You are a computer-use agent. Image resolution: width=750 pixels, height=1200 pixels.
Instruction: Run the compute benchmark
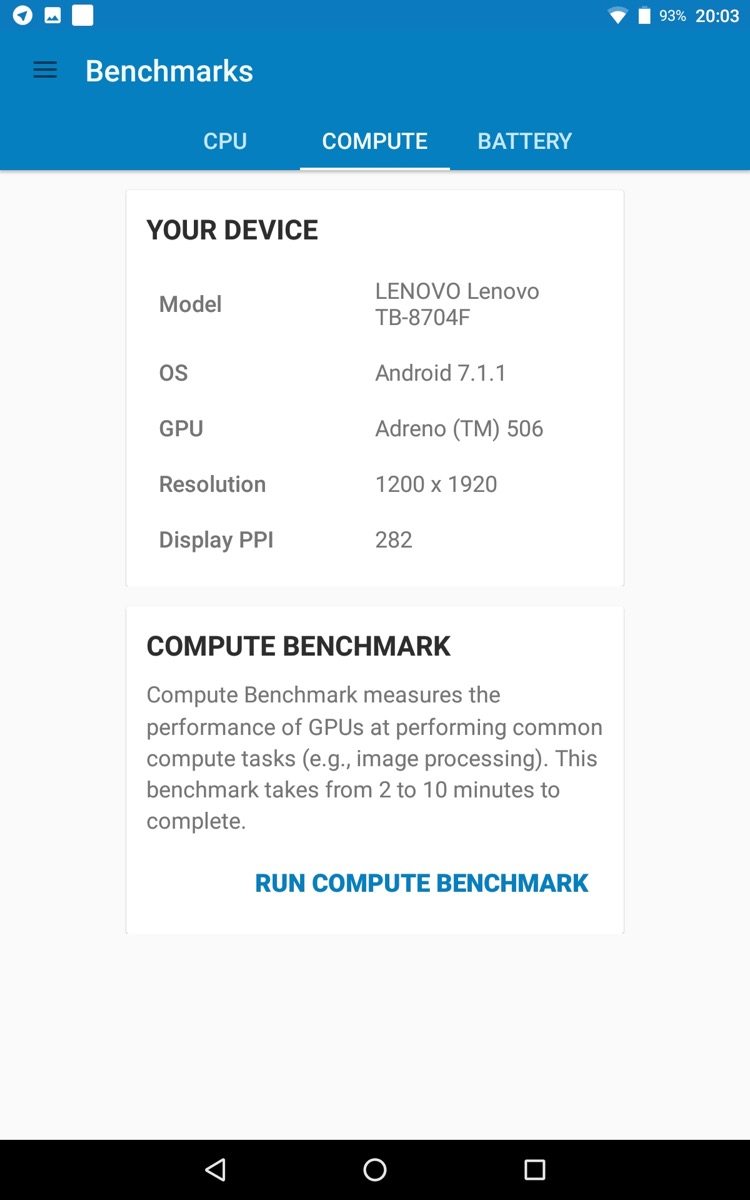tap(421, 883)
